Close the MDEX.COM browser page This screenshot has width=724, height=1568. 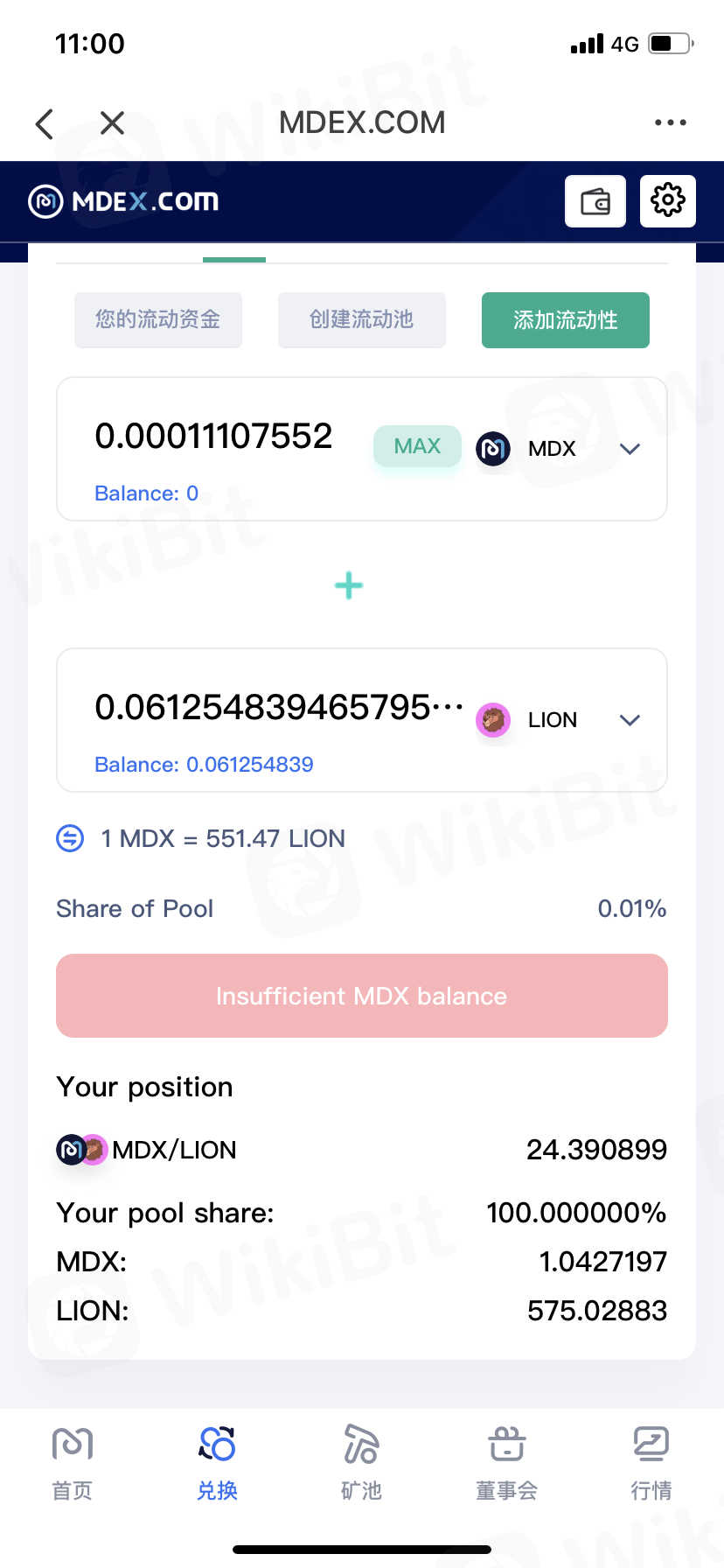pyautogui.click(x=112, y=123)
